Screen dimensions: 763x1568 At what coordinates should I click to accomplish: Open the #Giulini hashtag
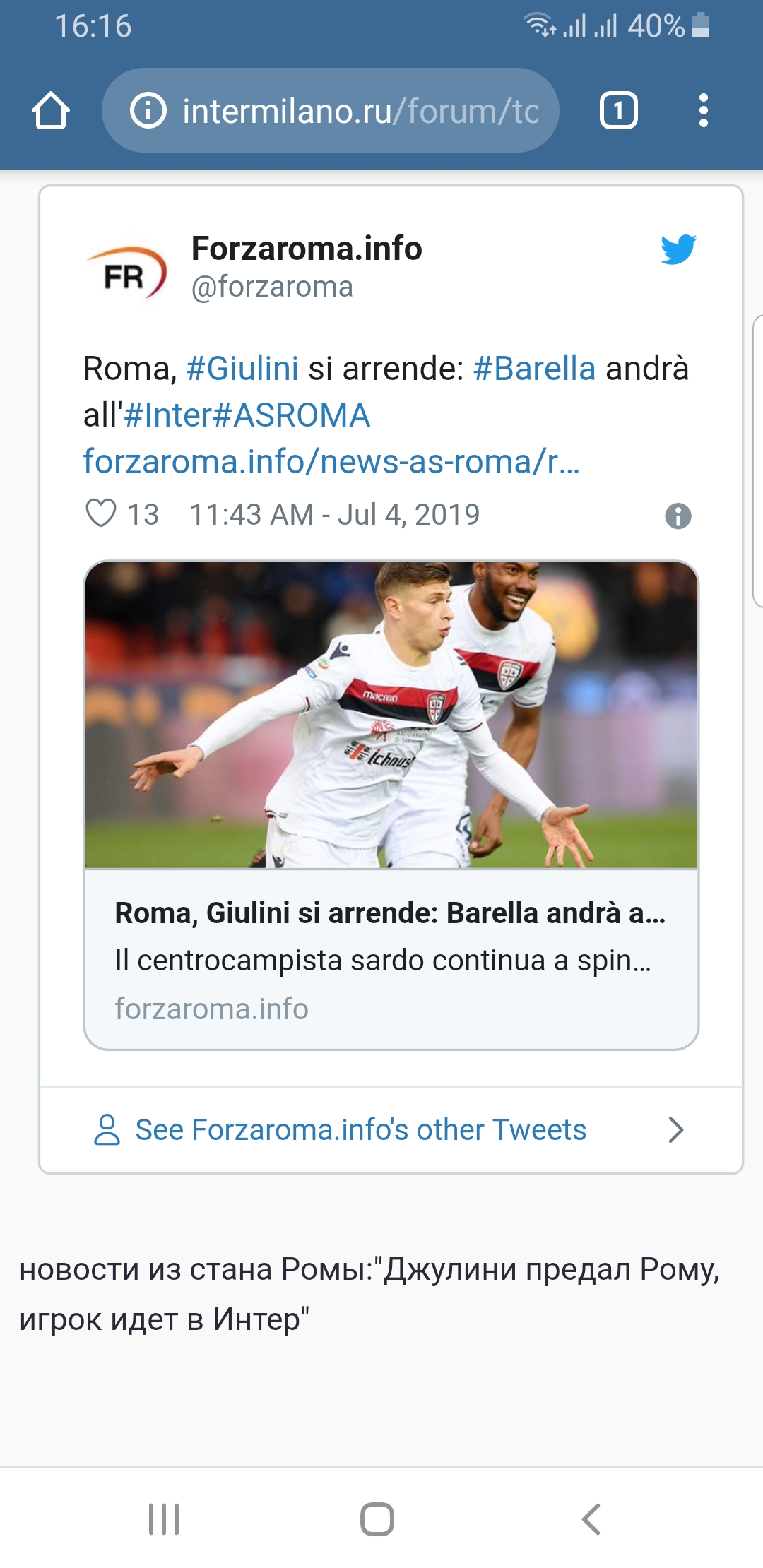coord(242,369)
